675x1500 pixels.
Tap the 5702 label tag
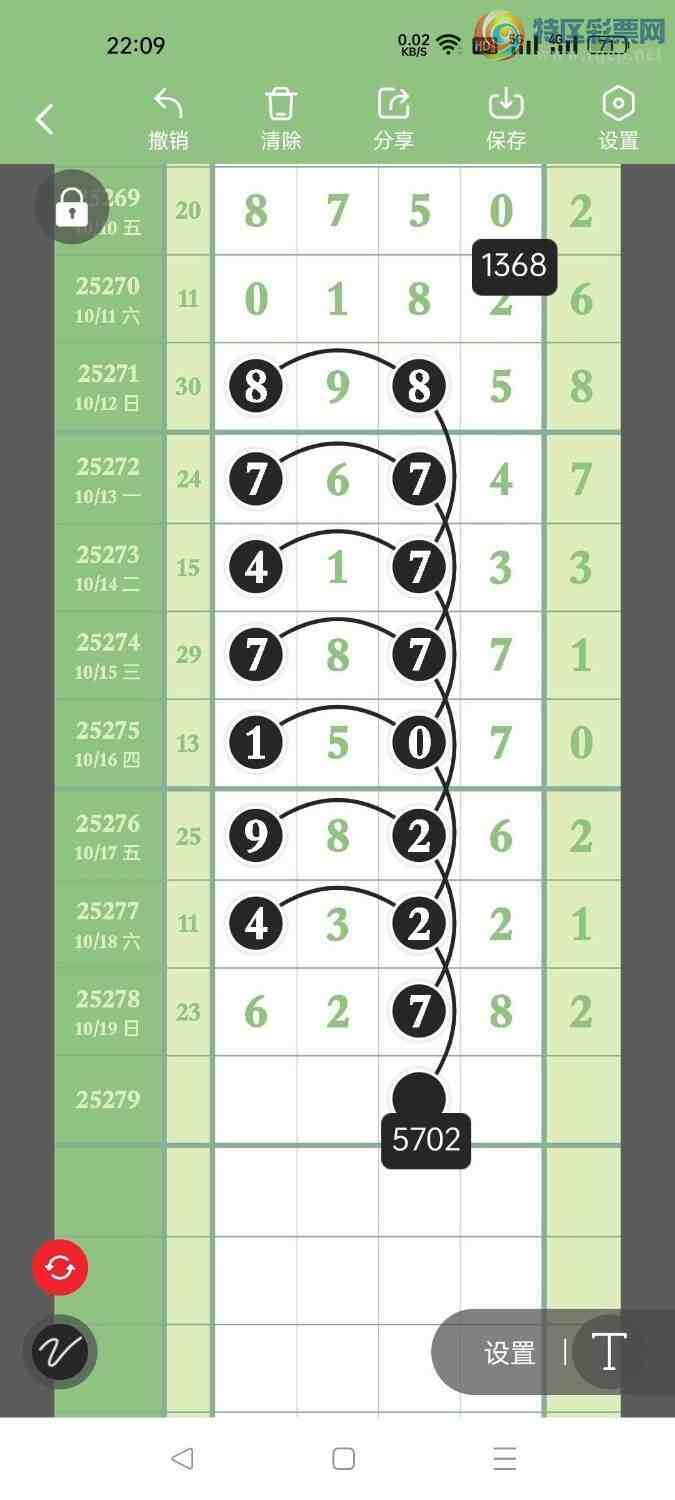point(426,1140)
